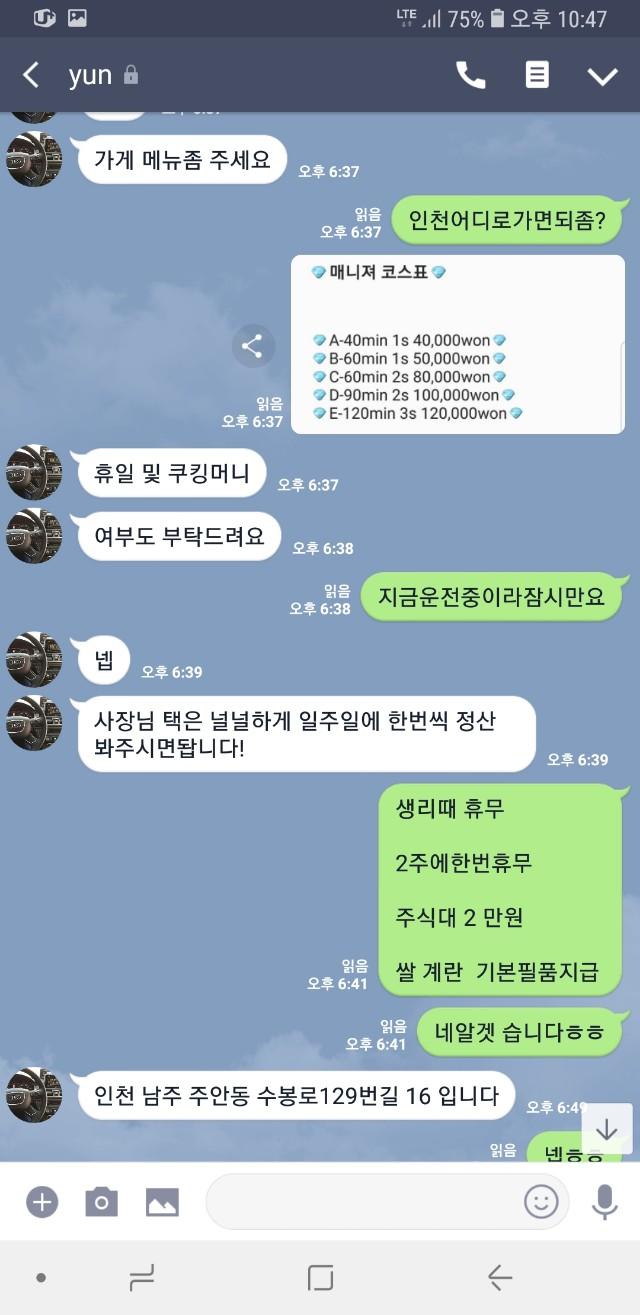The height and width of the screenshot is (1315, 640).
Task: Open the notes icon in header
Action: [x=537, y=75]
